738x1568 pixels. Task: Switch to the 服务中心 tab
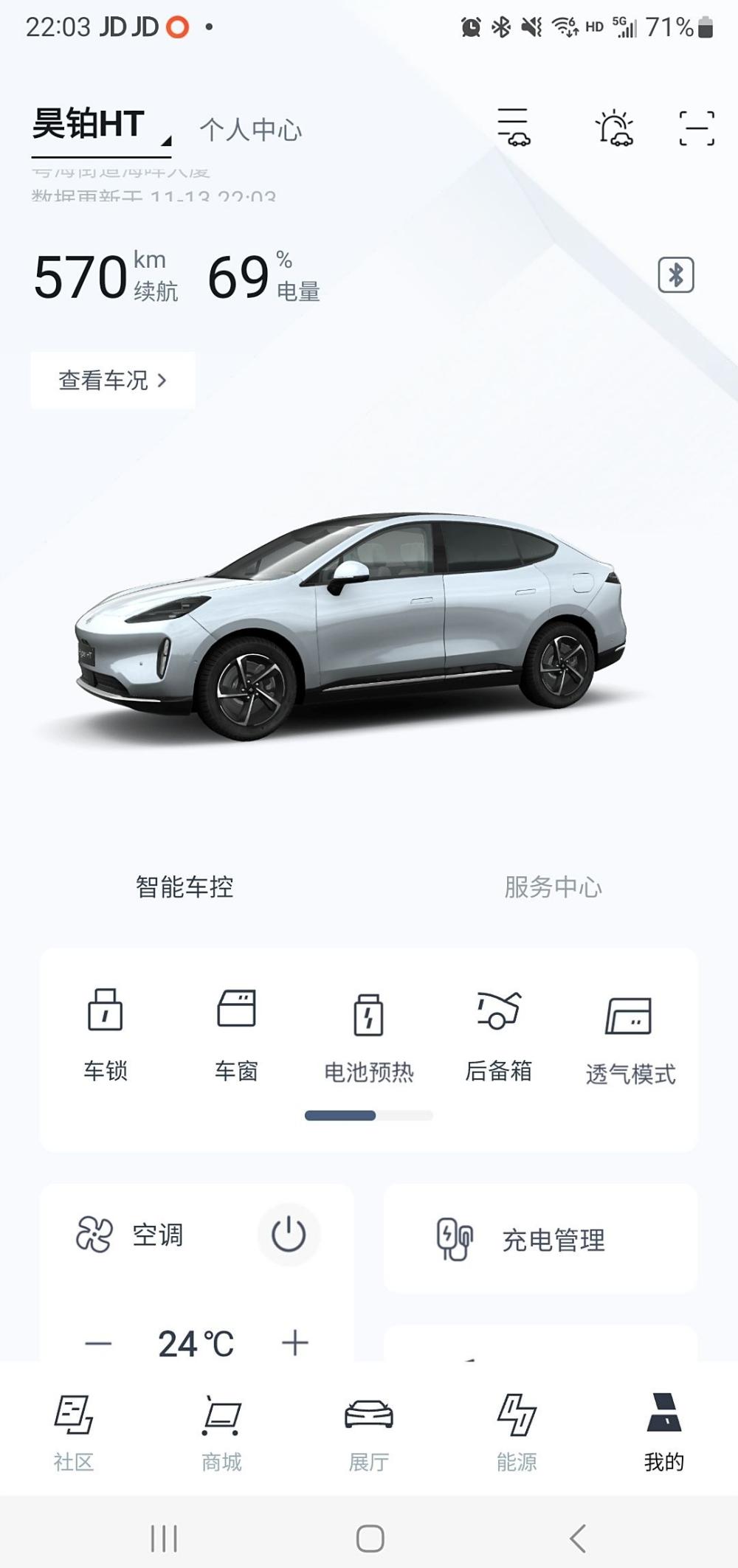click(x=553, y=887)
